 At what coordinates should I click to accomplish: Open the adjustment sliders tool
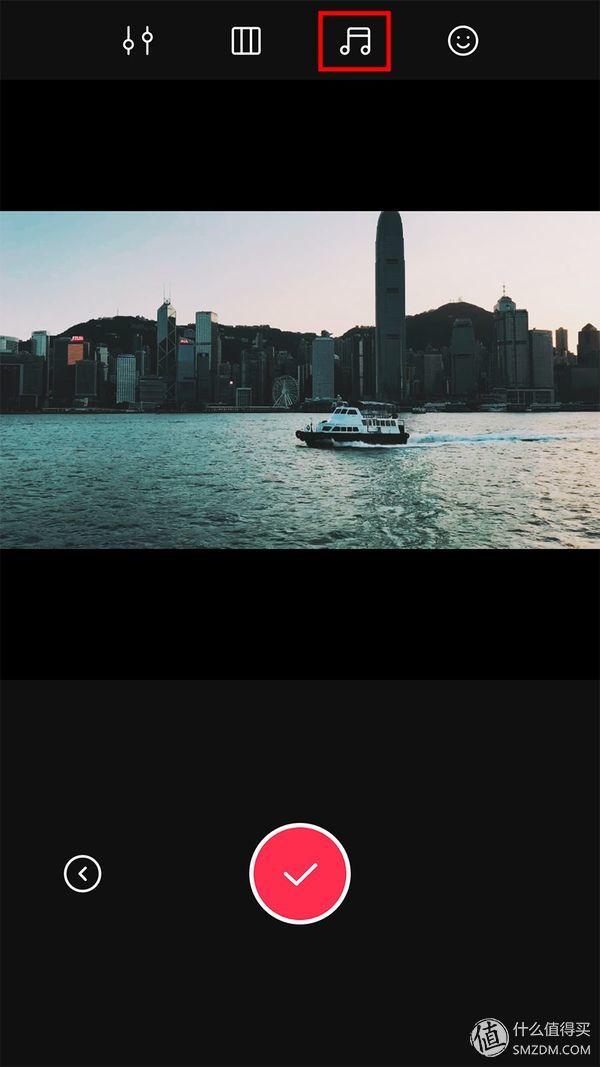tap(138, 41)
